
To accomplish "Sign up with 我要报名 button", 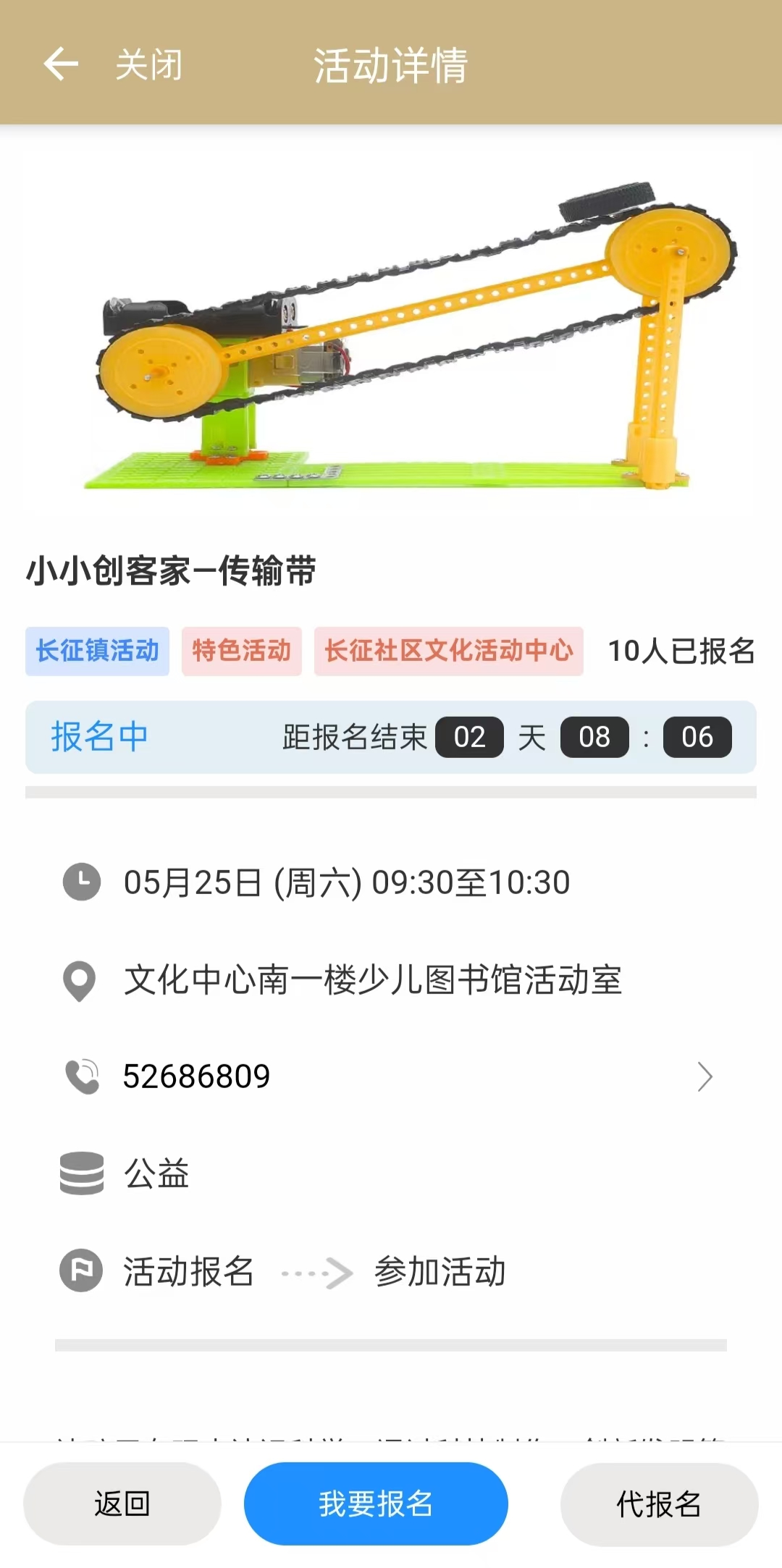I will click(x=376, y=1504).
